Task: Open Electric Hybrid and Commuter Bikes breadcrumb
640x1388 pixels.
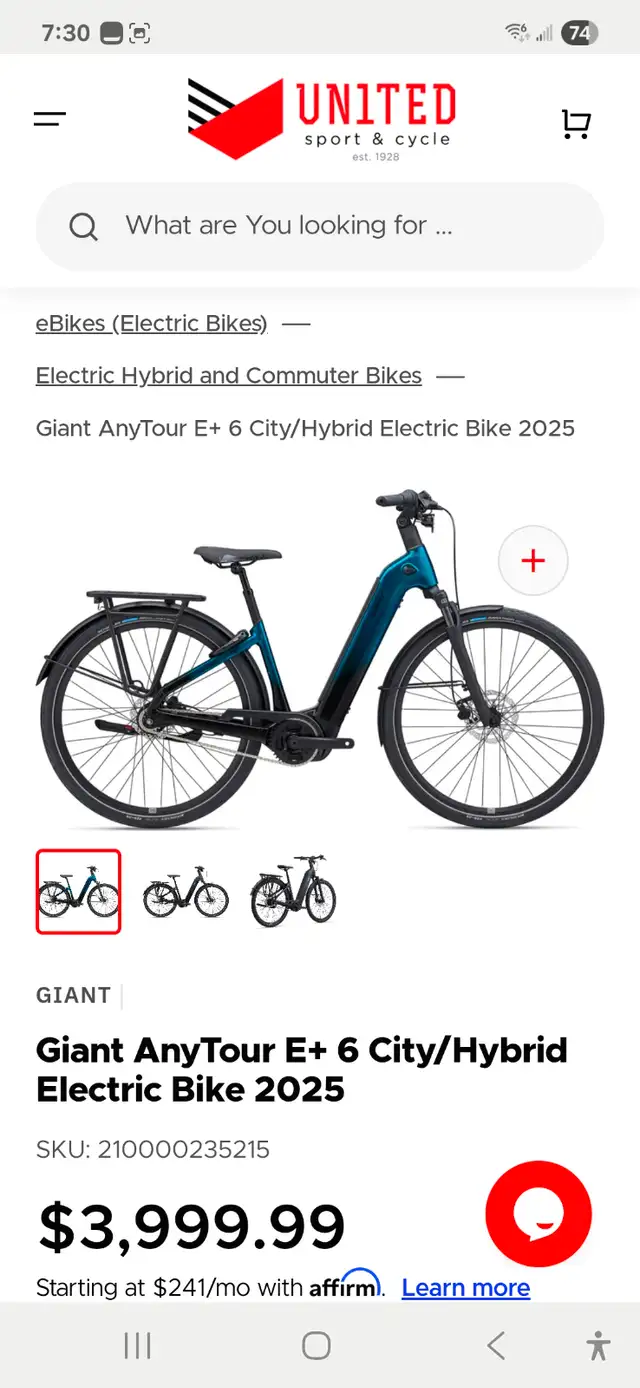Action: (229, 376)
